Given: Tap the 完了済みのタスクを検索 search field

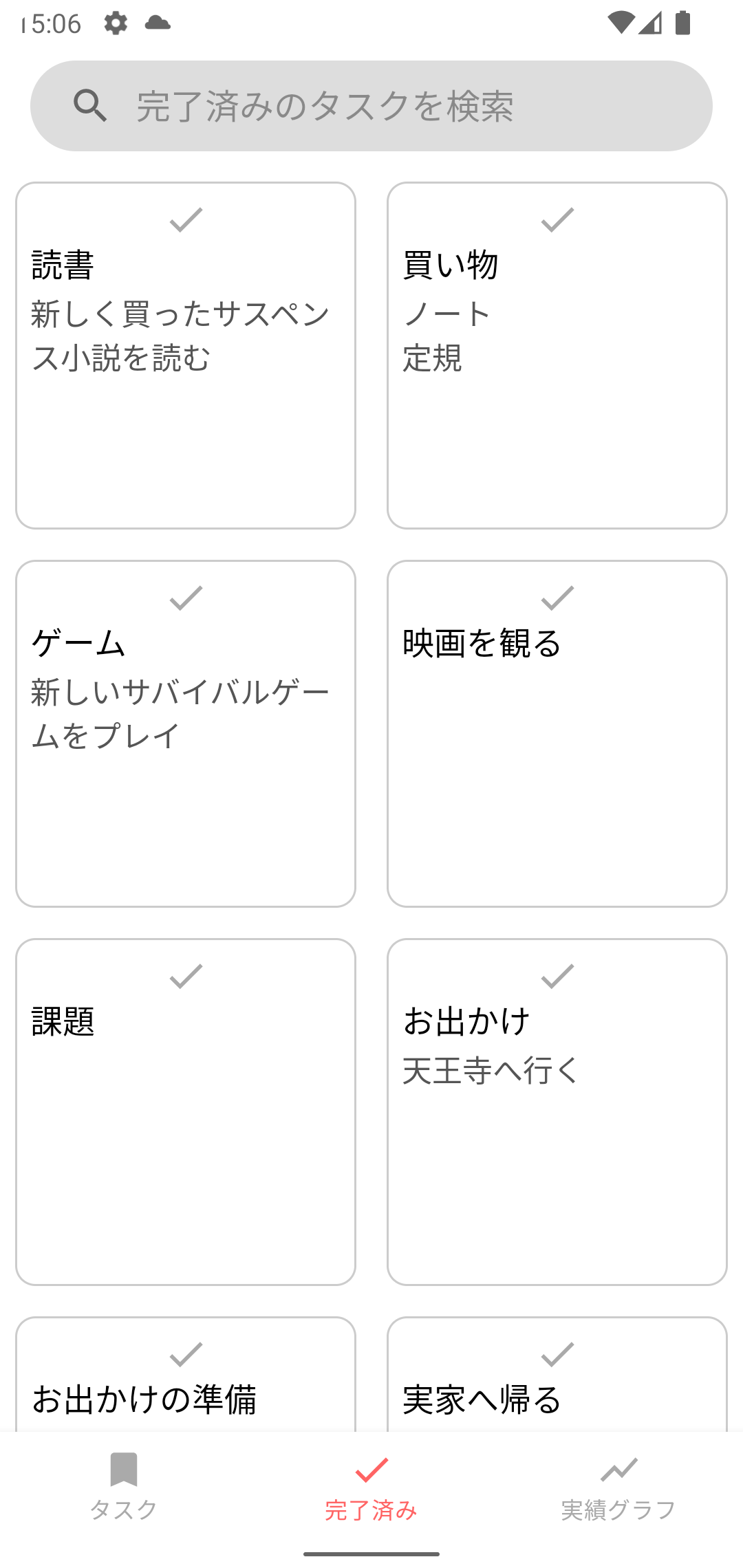Looking at the screenshot, I should [371, 105].
